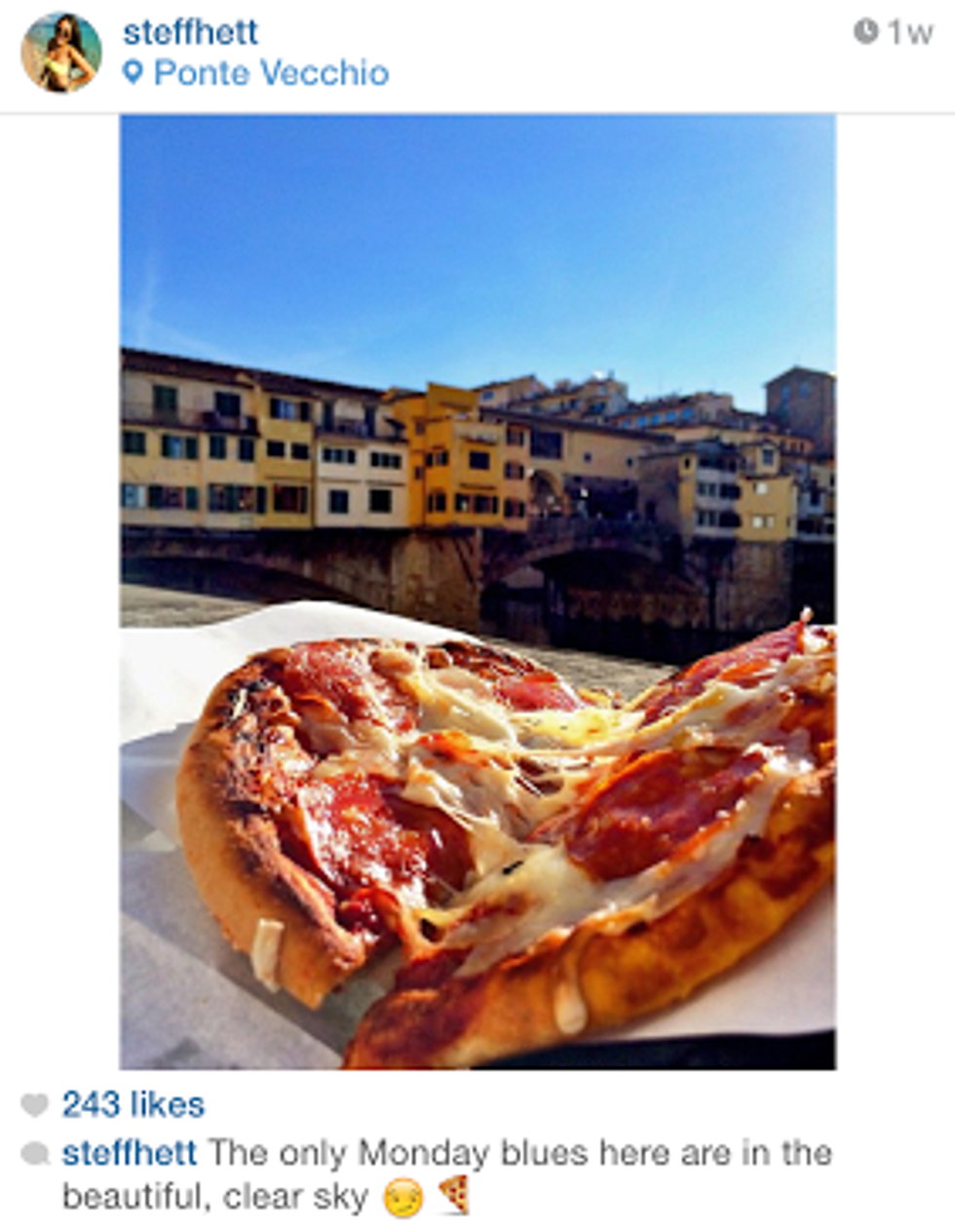Image resolution: width=955 pixels, height=1232 pixels.
Task: Tap steffhett username in the caption
Action: pyautogui.click(x=129, y=1153)
